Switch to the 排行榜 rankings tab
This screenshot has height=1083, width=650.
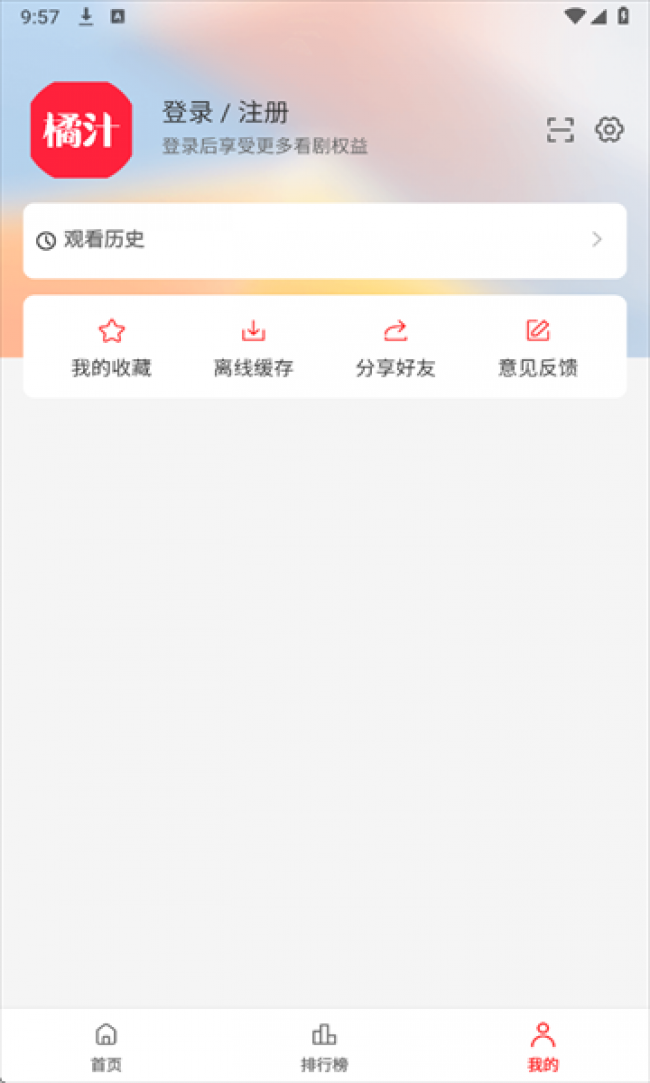324,1045
